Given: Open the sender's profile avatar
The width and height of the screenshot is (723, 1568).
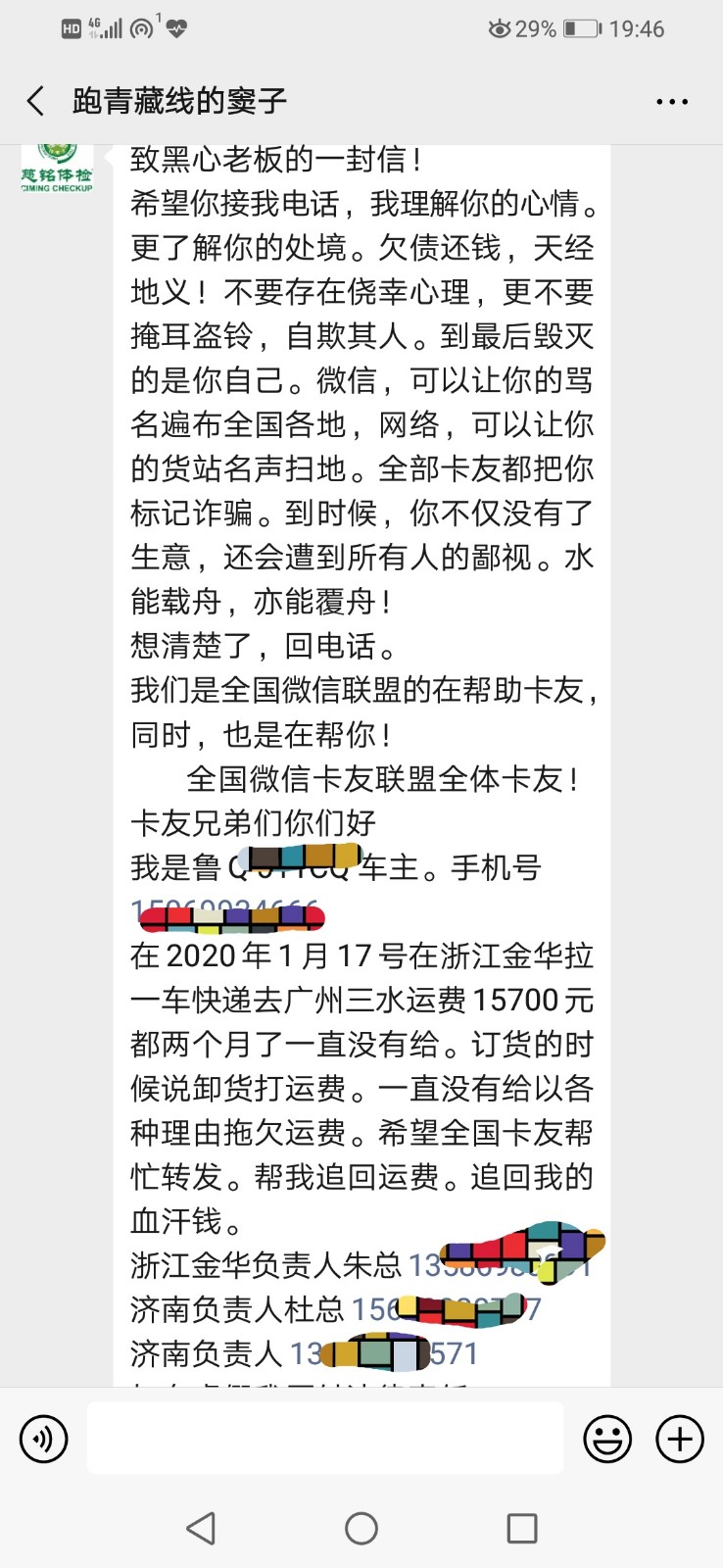Looking at the screenshot, I should tap(57, 169).
